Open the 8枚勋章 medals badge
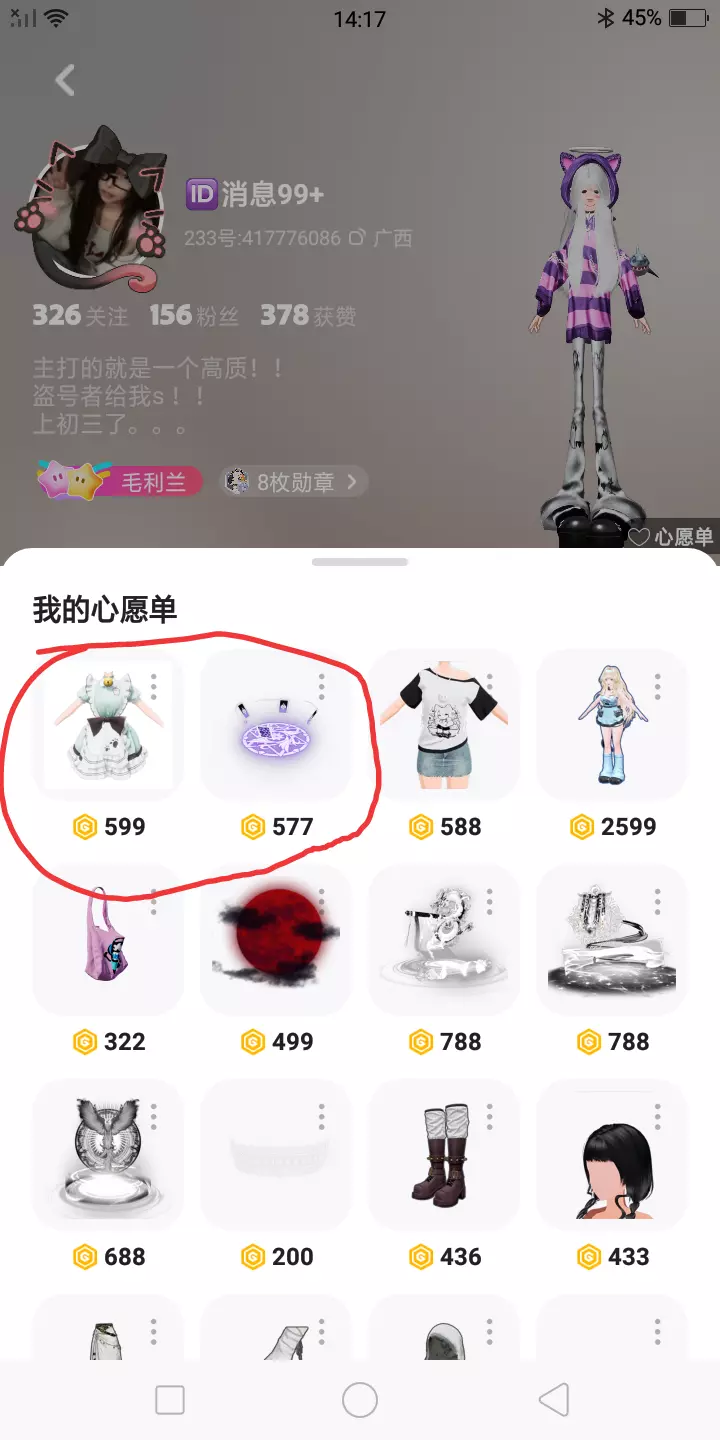The image size is (720, 1440). [294, 482]
